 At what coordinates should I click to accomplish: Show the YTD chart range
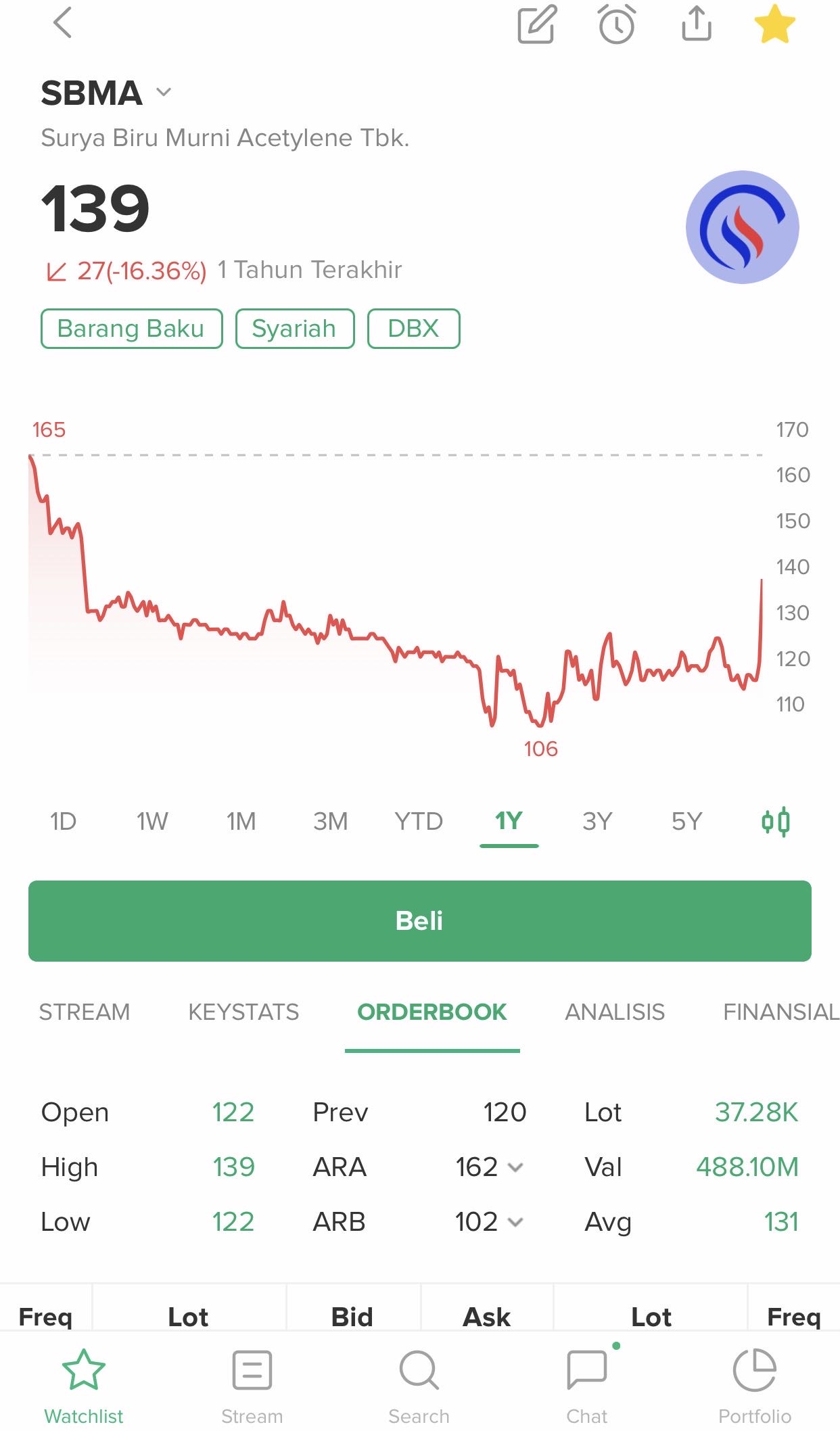point(419,822)
